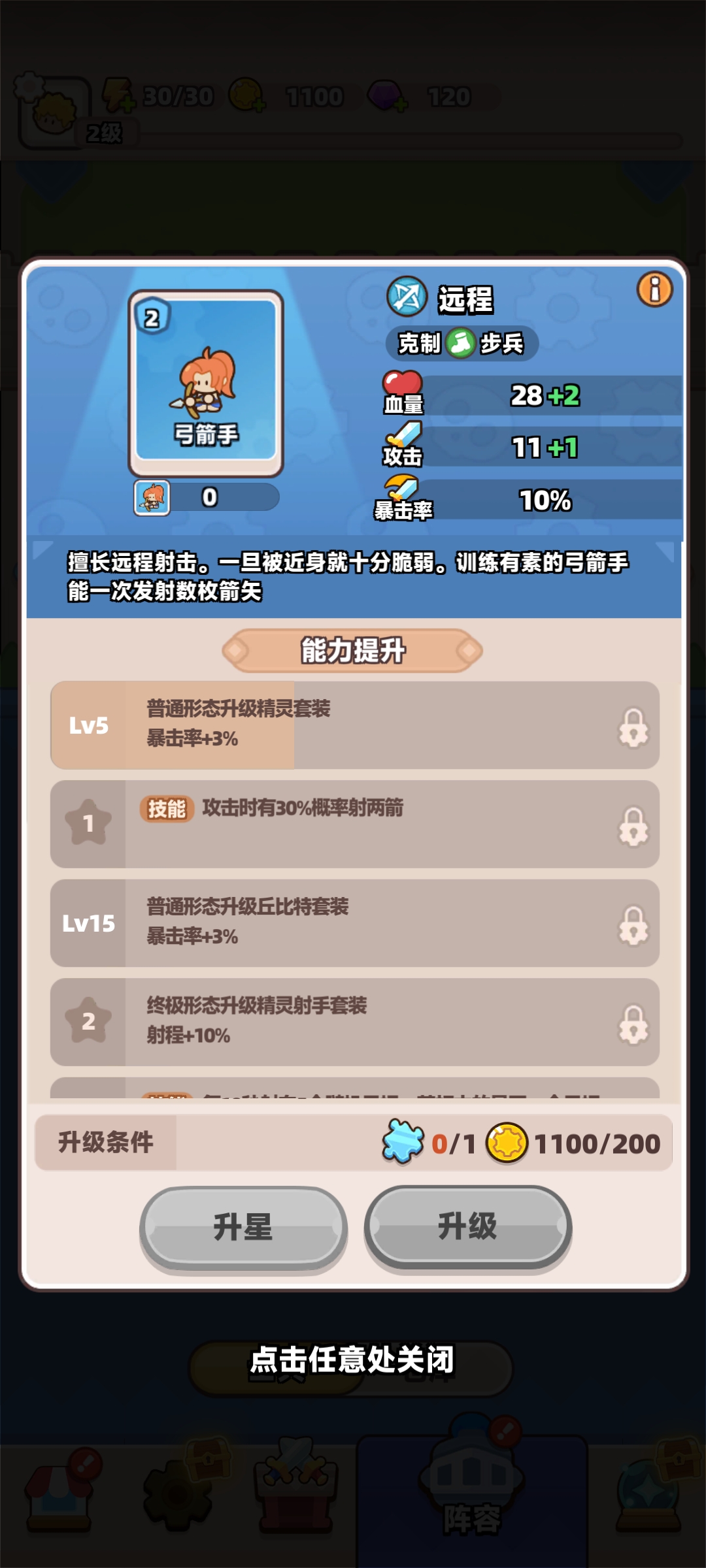Image resolution: width=706 pixels, height=1568 pixels.
Task: Tap the locked Lv5 精灵套装 upgrade row
Action: (354, 725)
